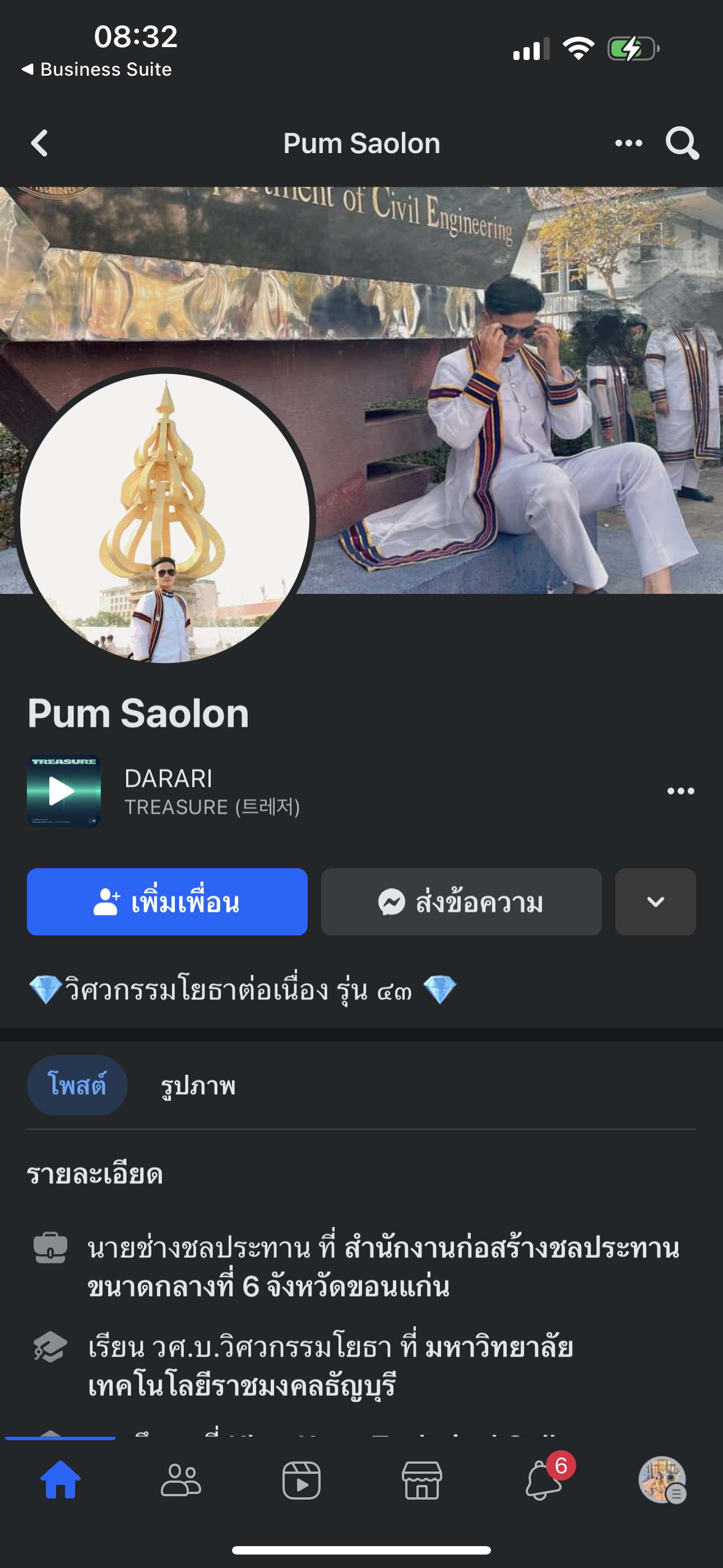Image resolution: width=723 pixels, height=1568 pixels.
Task: Return to Business Suite app
Action: tap(98, 70)
